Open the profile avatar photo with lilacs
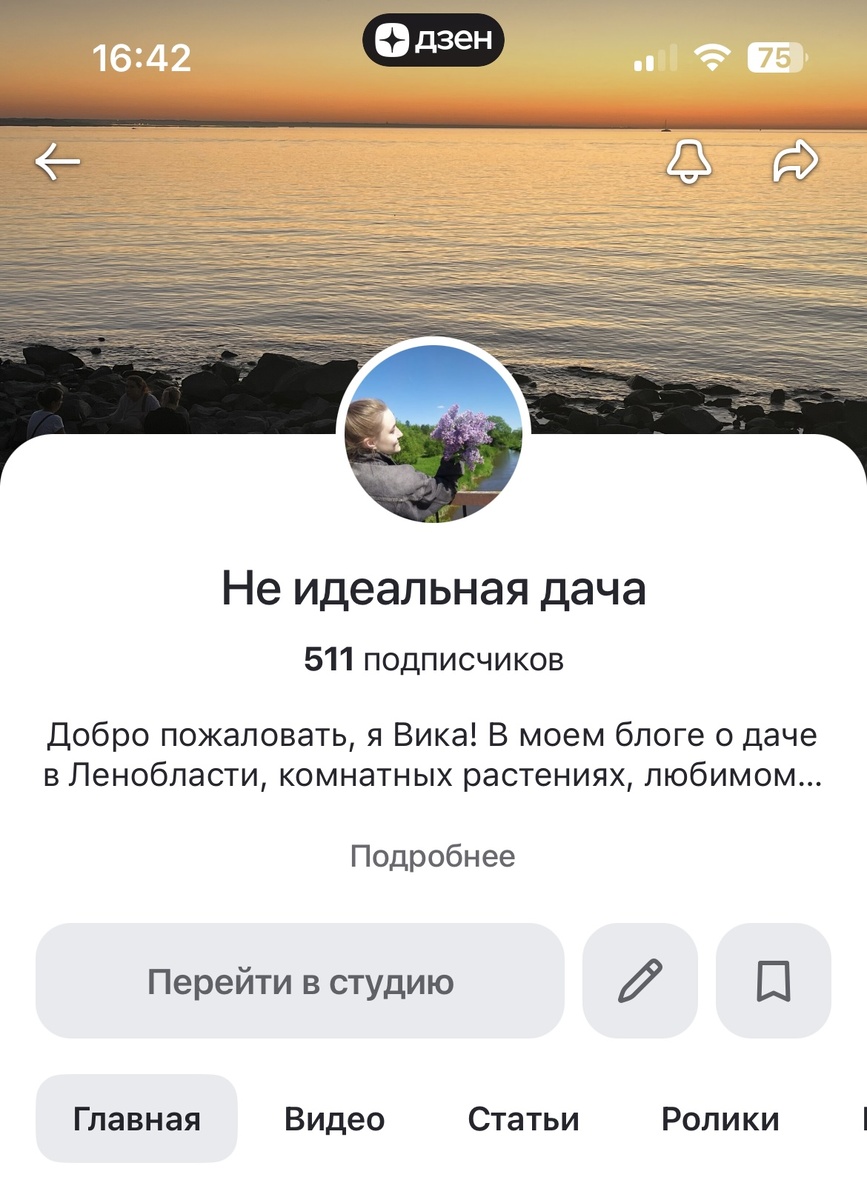The image size is (867, 1200). [433, 435]
